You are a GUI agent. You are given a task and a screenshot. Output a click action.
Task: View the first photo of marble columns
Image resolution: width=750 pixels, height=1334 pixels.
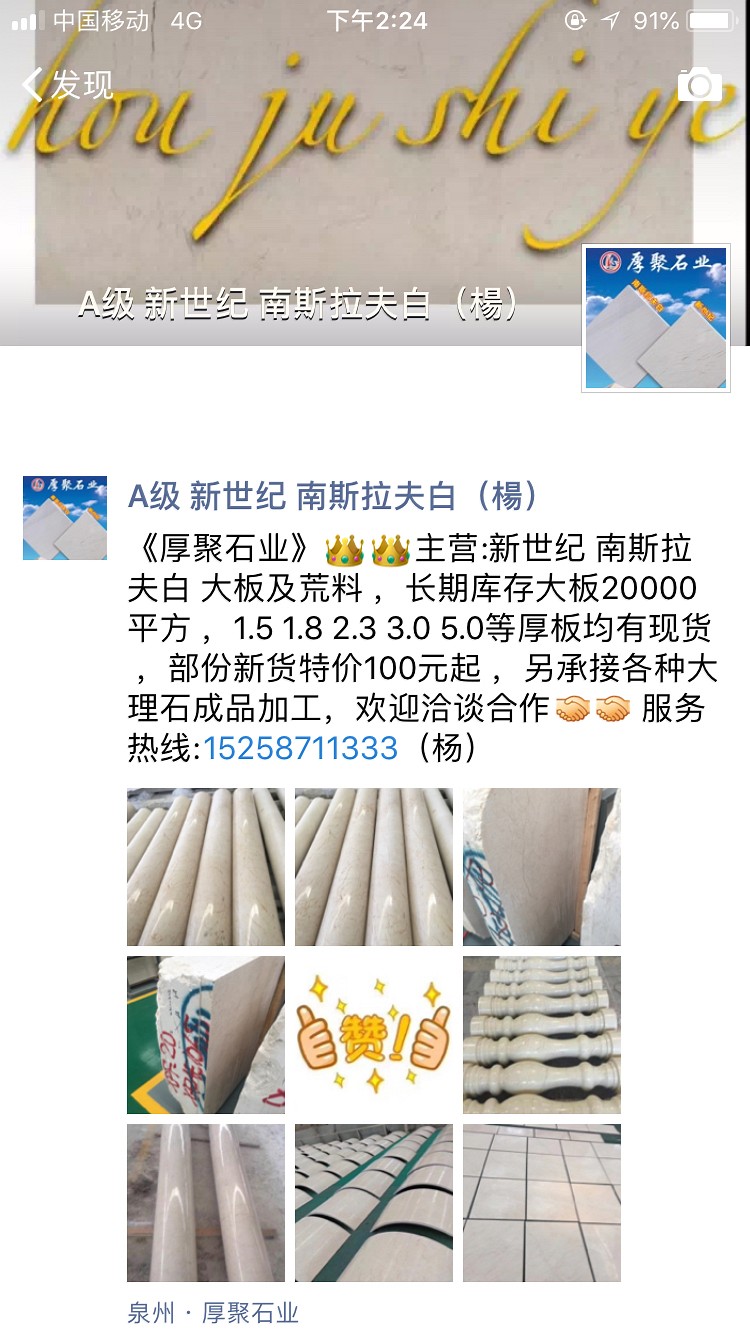click(205, 867)
